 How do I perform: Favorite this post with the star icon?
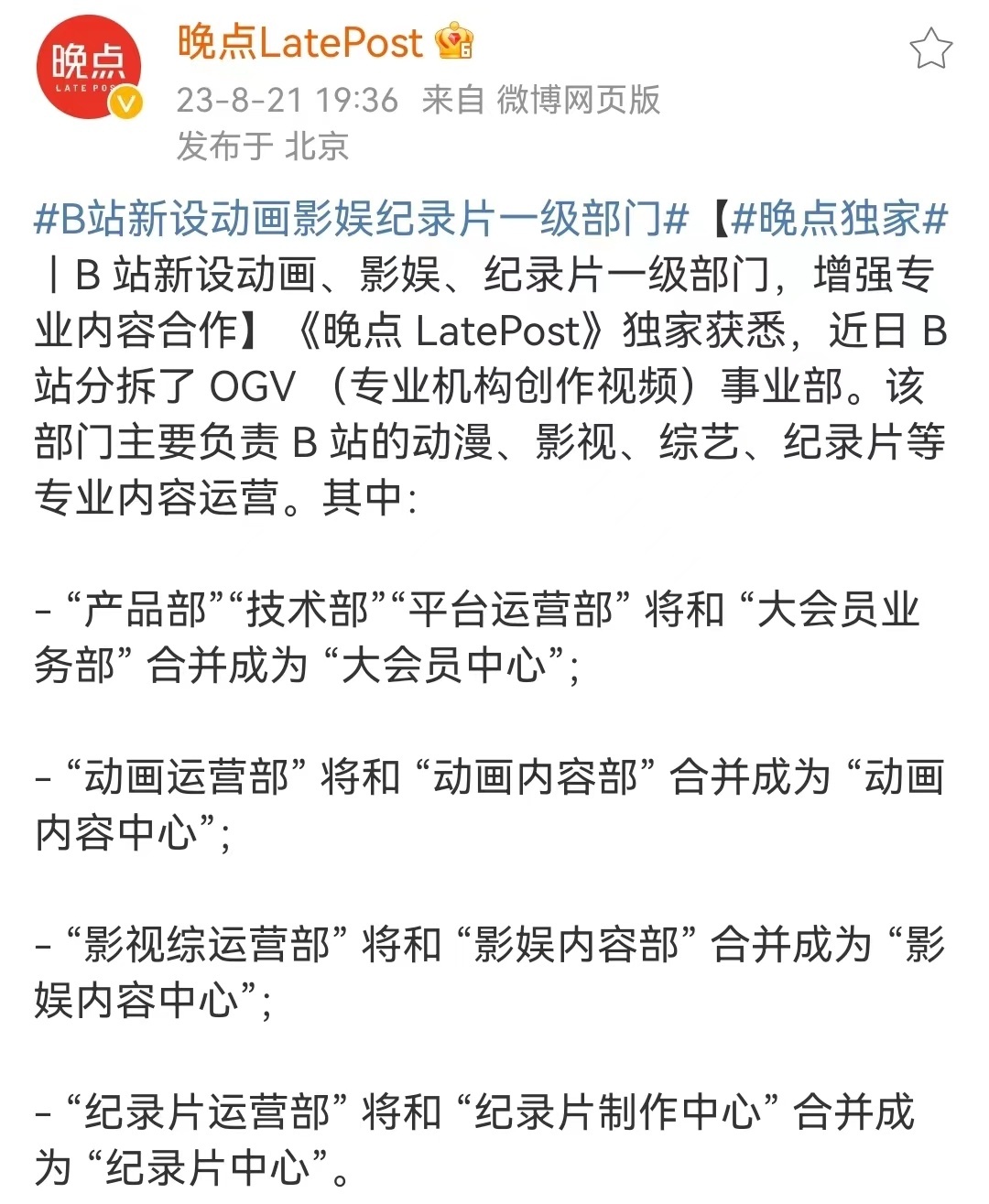(930, 49)
